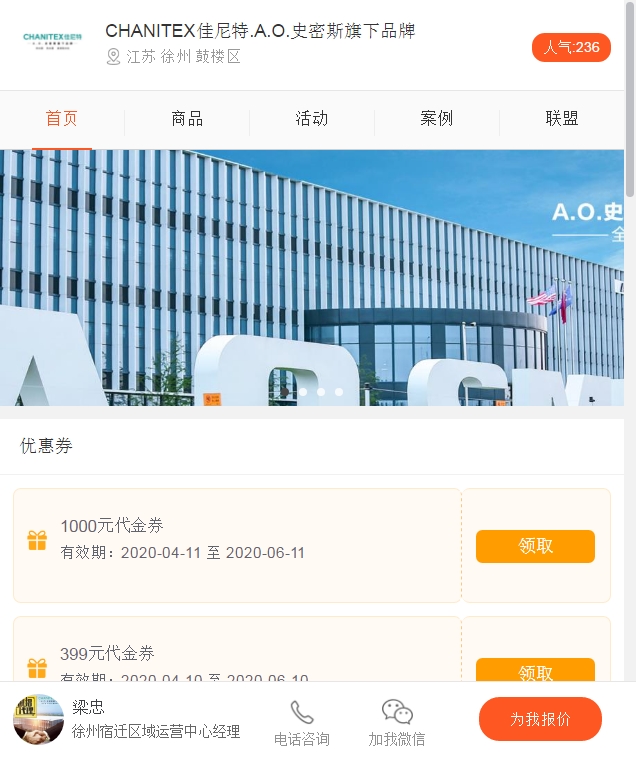Open the 商品 tab
636x758 pixels.
coord(187,119)
